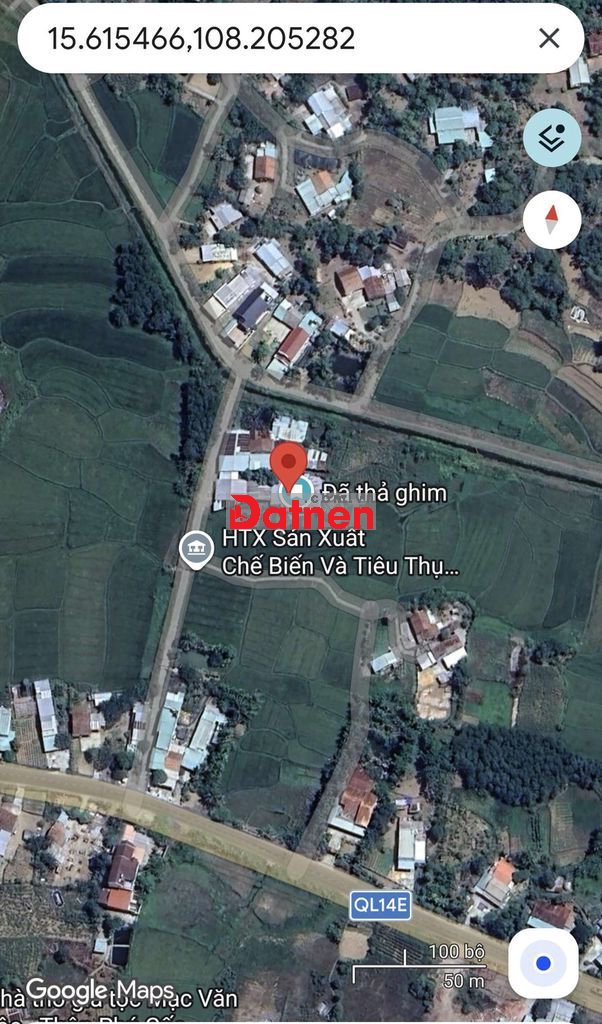Viewport: 602px width, 1024px height.
Task: Tap the compass to reset map orientation
Action: tap(552, 220)
